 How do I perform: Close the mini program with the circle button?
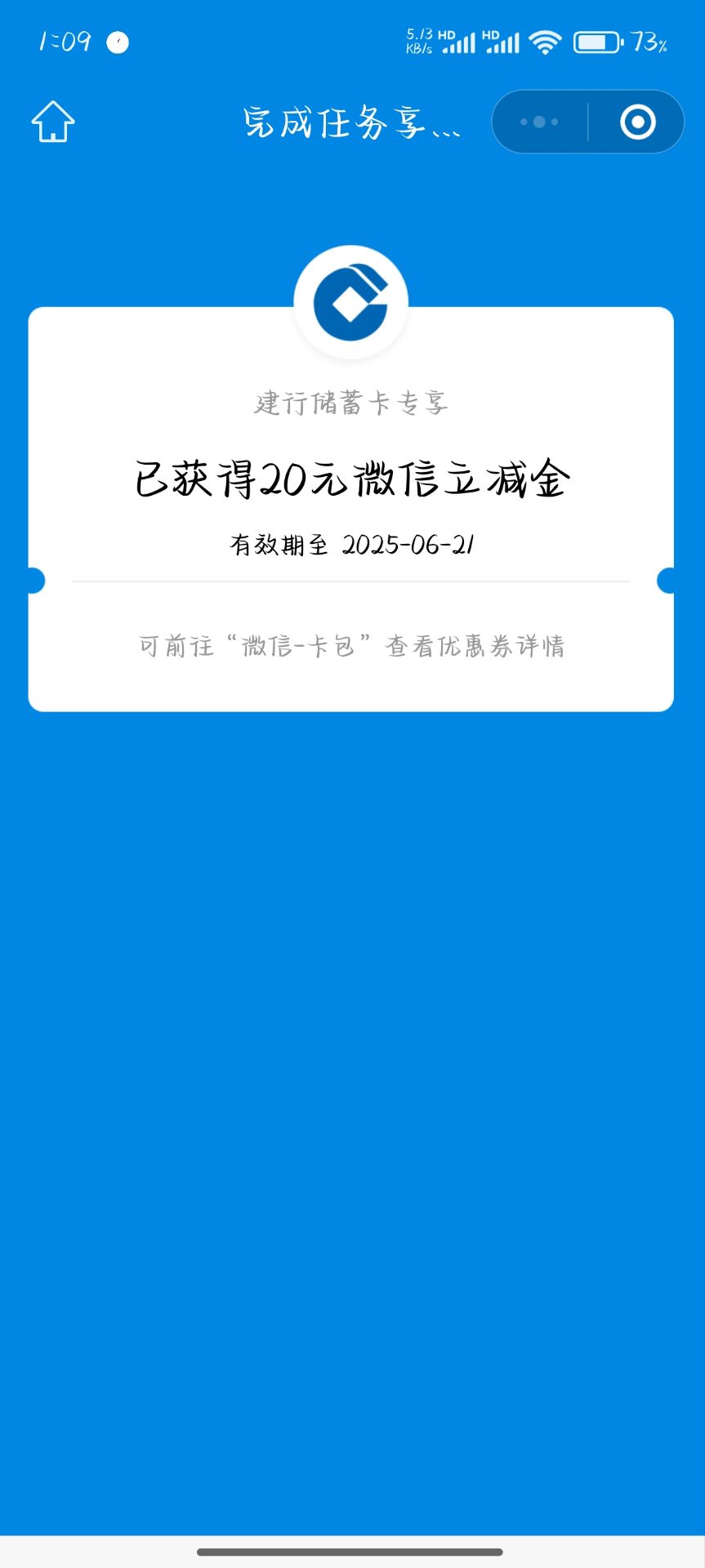[x=637, y=122]
